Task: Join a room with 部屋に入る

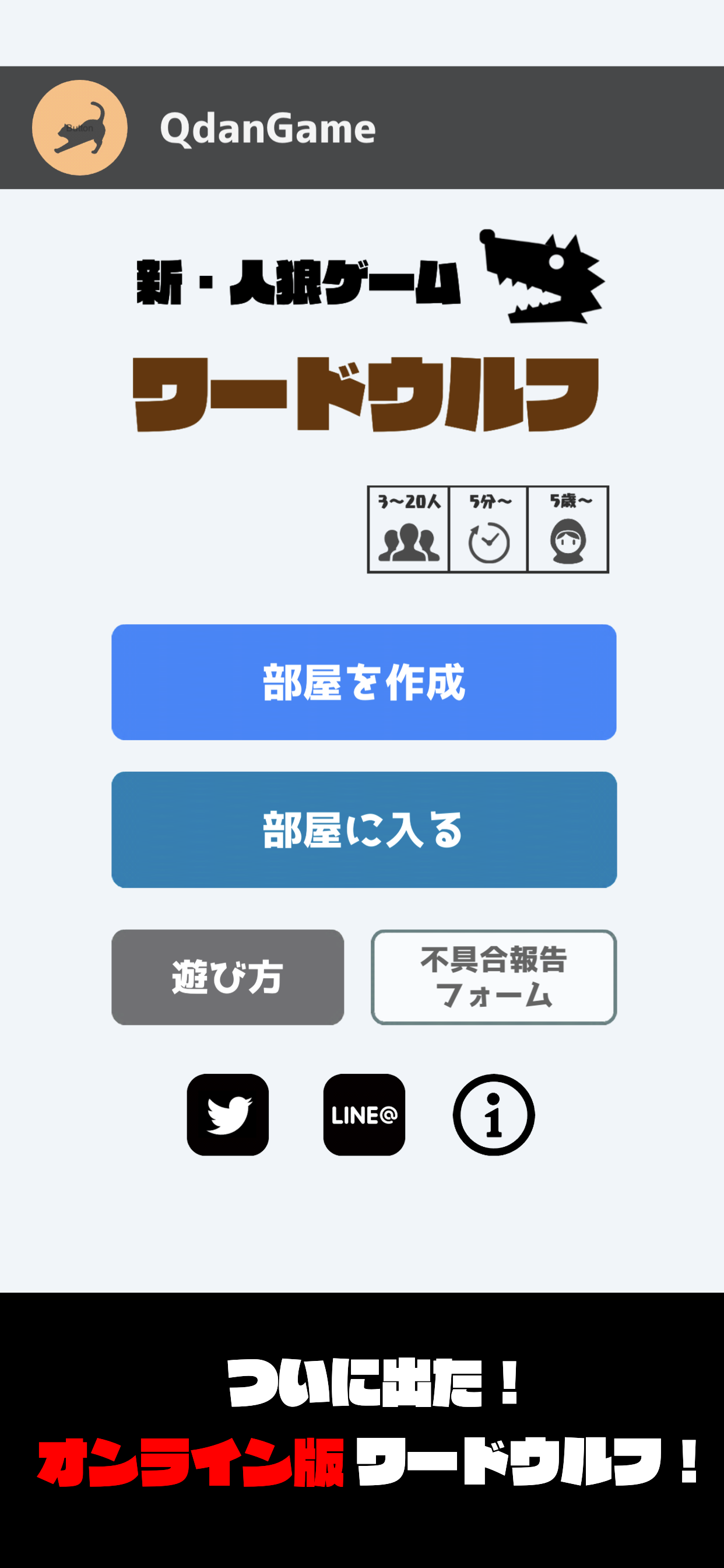Action: click(x=364, y=829)
